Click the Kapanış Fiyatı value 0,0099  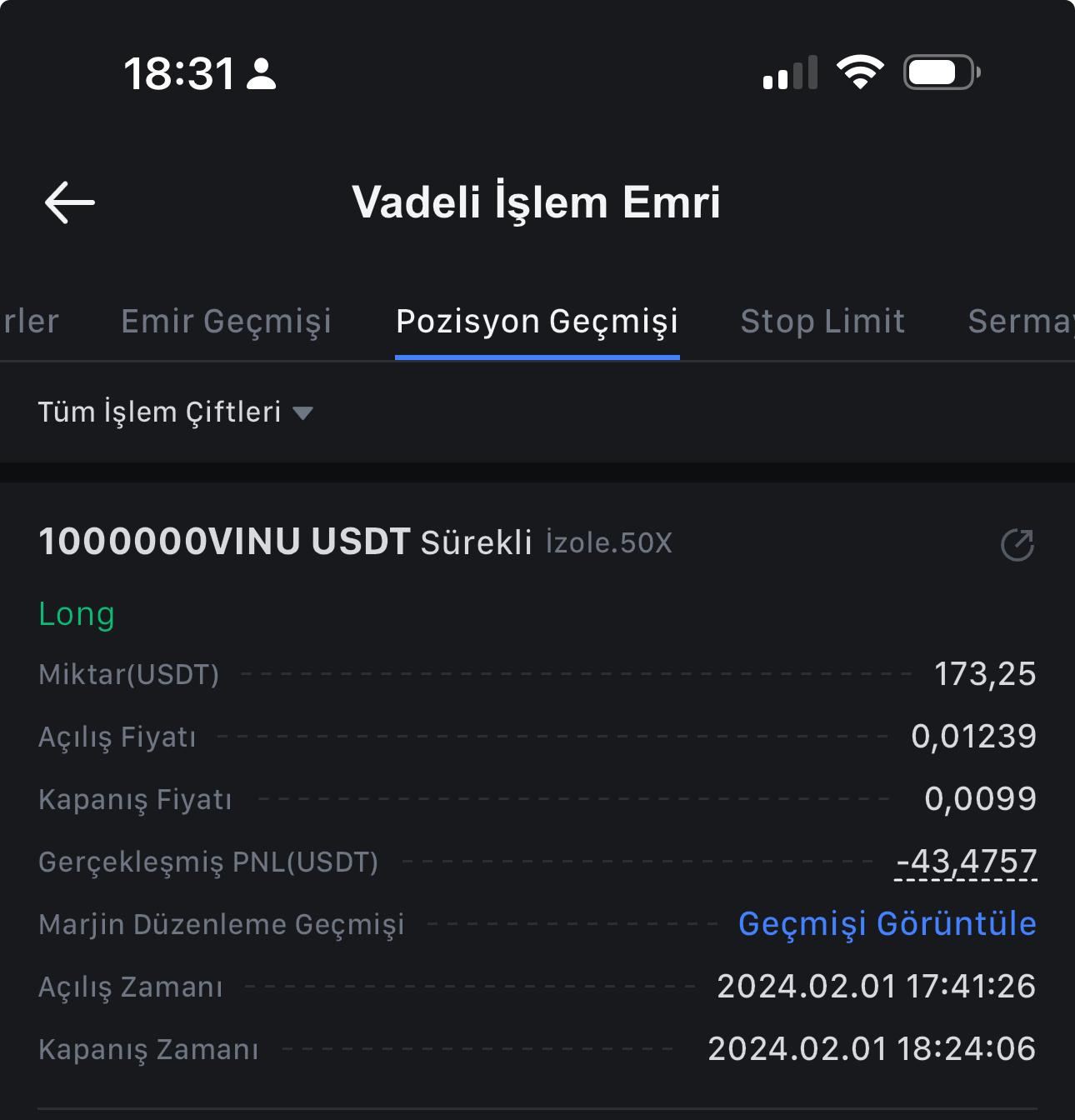[x=981, y=798]
